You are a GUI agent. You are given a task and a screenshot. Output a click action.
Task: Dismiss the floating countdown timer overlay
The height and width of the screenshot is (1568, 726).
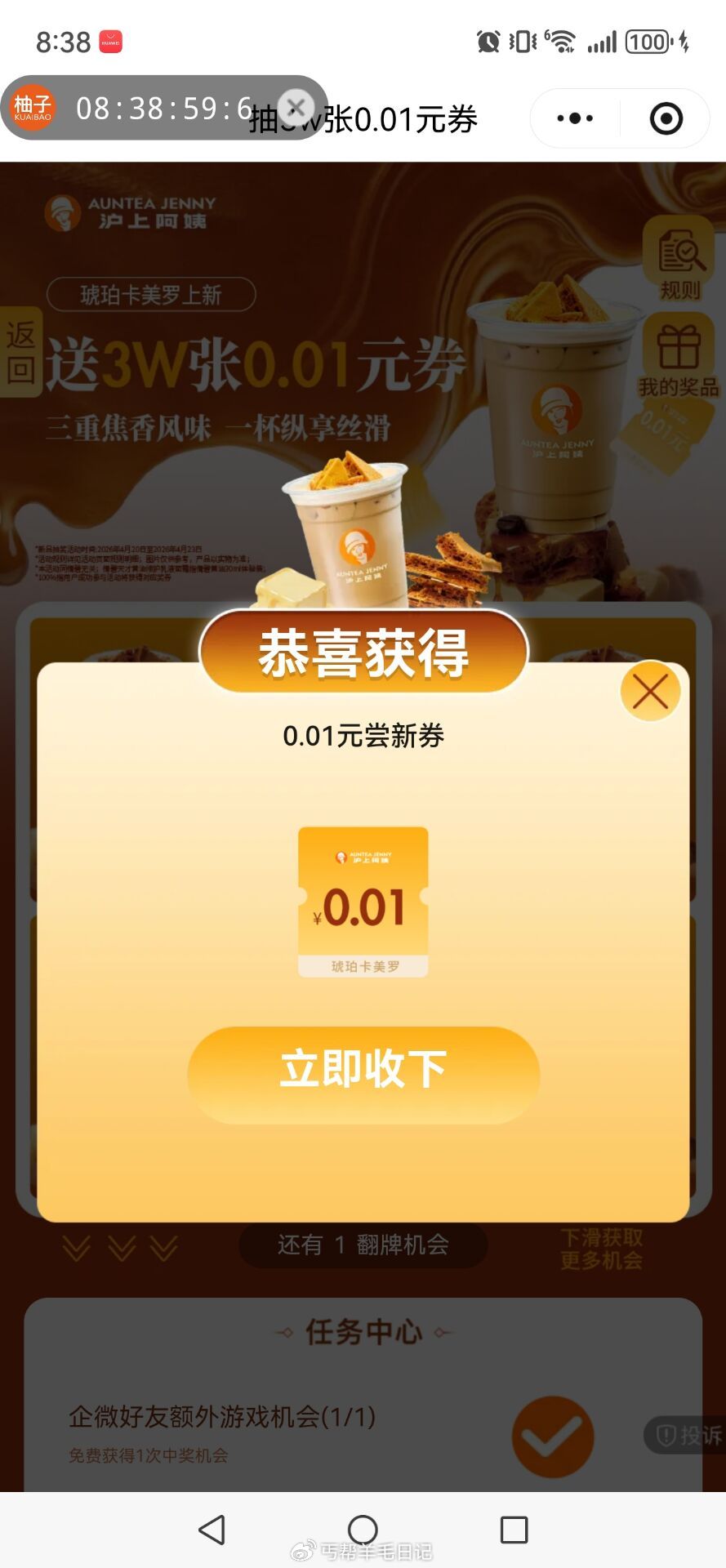point(297,105)
